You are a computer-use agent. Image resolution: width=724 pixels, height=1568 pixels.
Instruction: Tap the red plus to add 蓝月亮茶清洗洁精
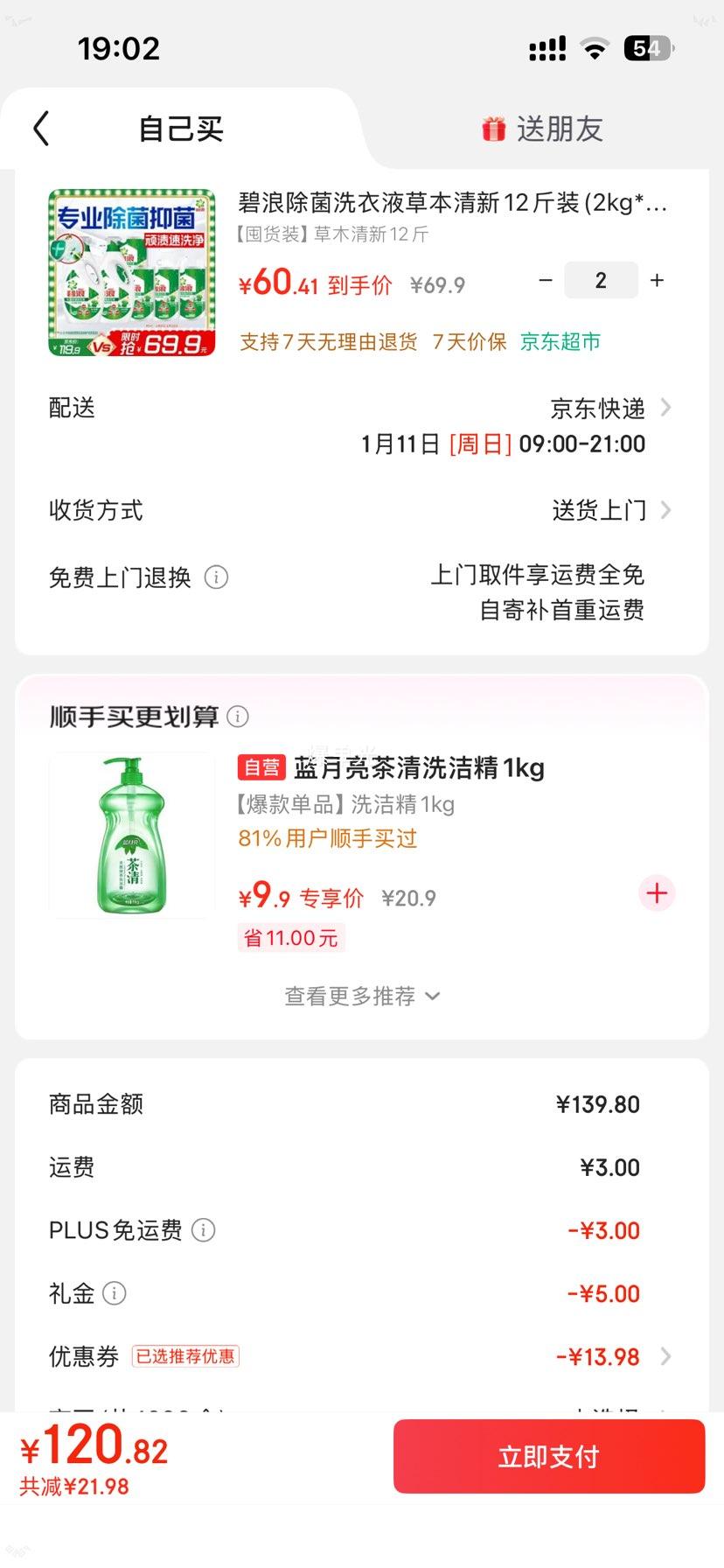click(657, 893)
